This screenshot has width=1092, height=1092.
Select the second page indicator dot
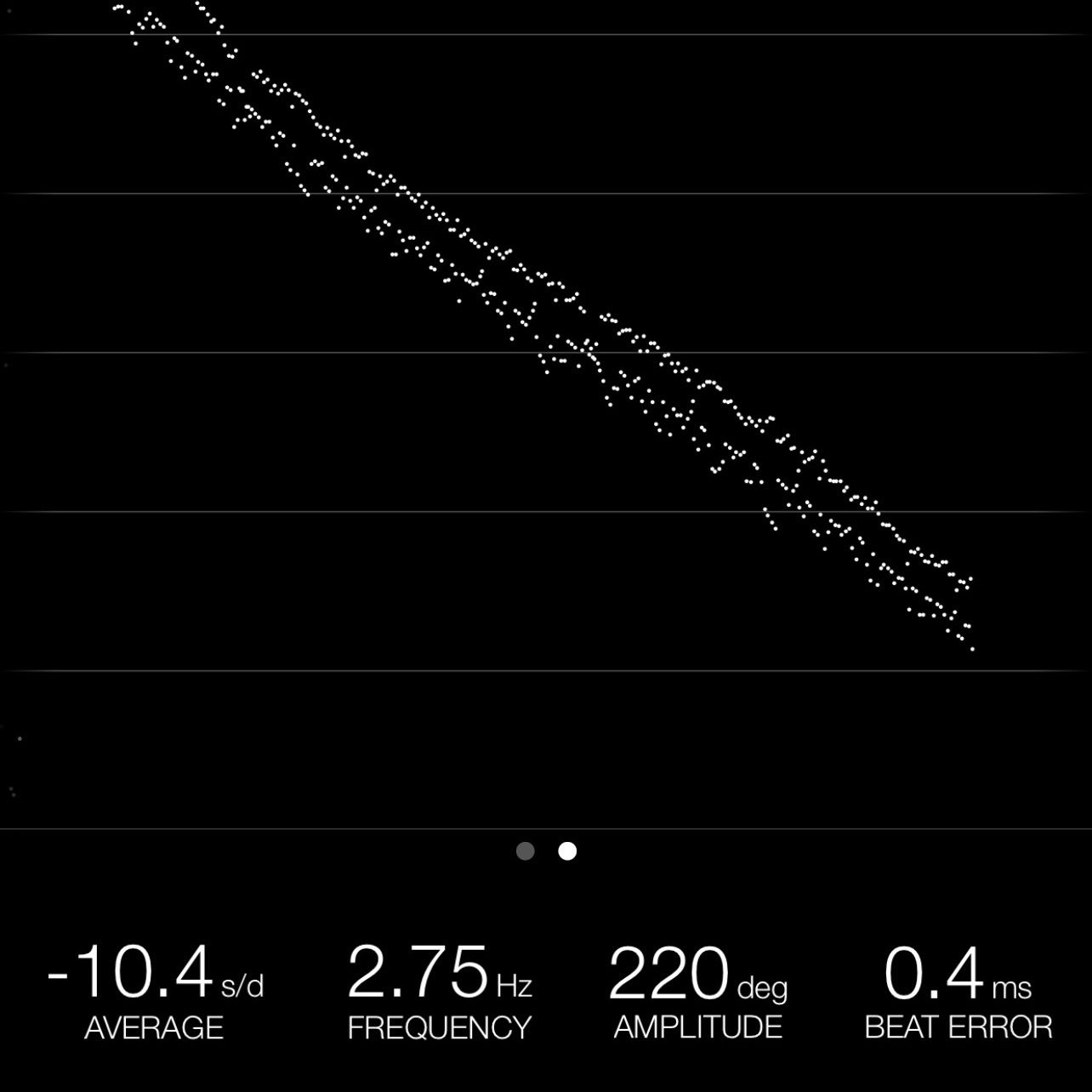coord(567,850)
